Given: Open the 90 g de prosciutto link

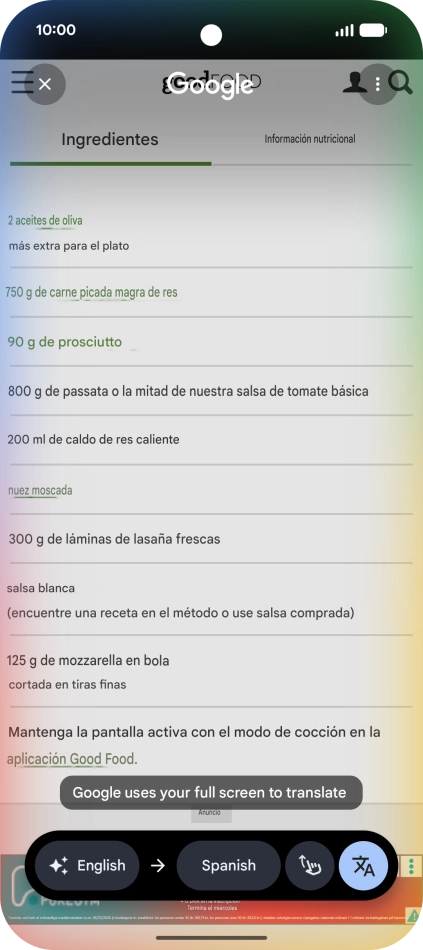Looking at the screenshot, I should (64, 342).
